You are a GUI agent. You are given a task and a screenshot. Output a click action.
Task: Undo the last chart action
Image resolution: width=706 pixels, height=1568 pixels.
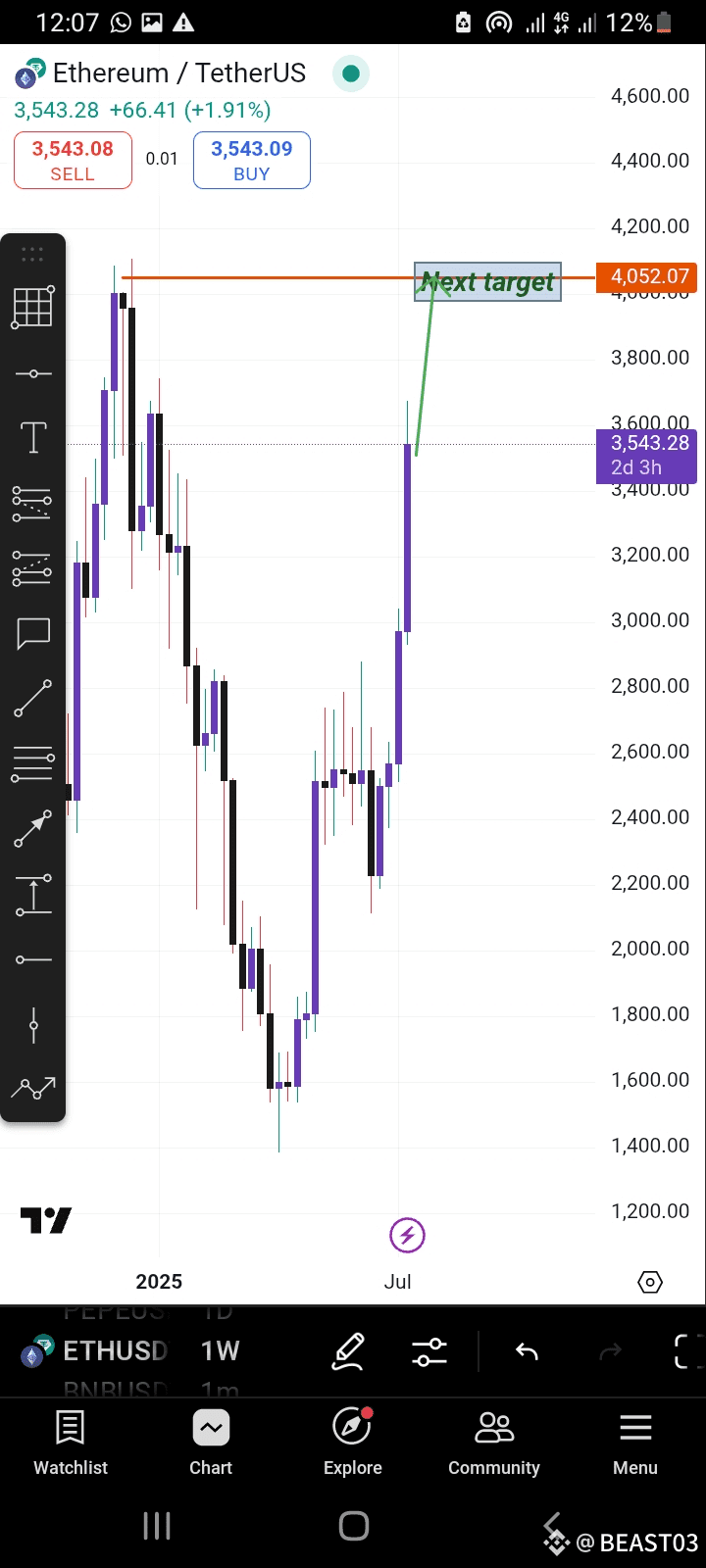(x=527, y=1352)
